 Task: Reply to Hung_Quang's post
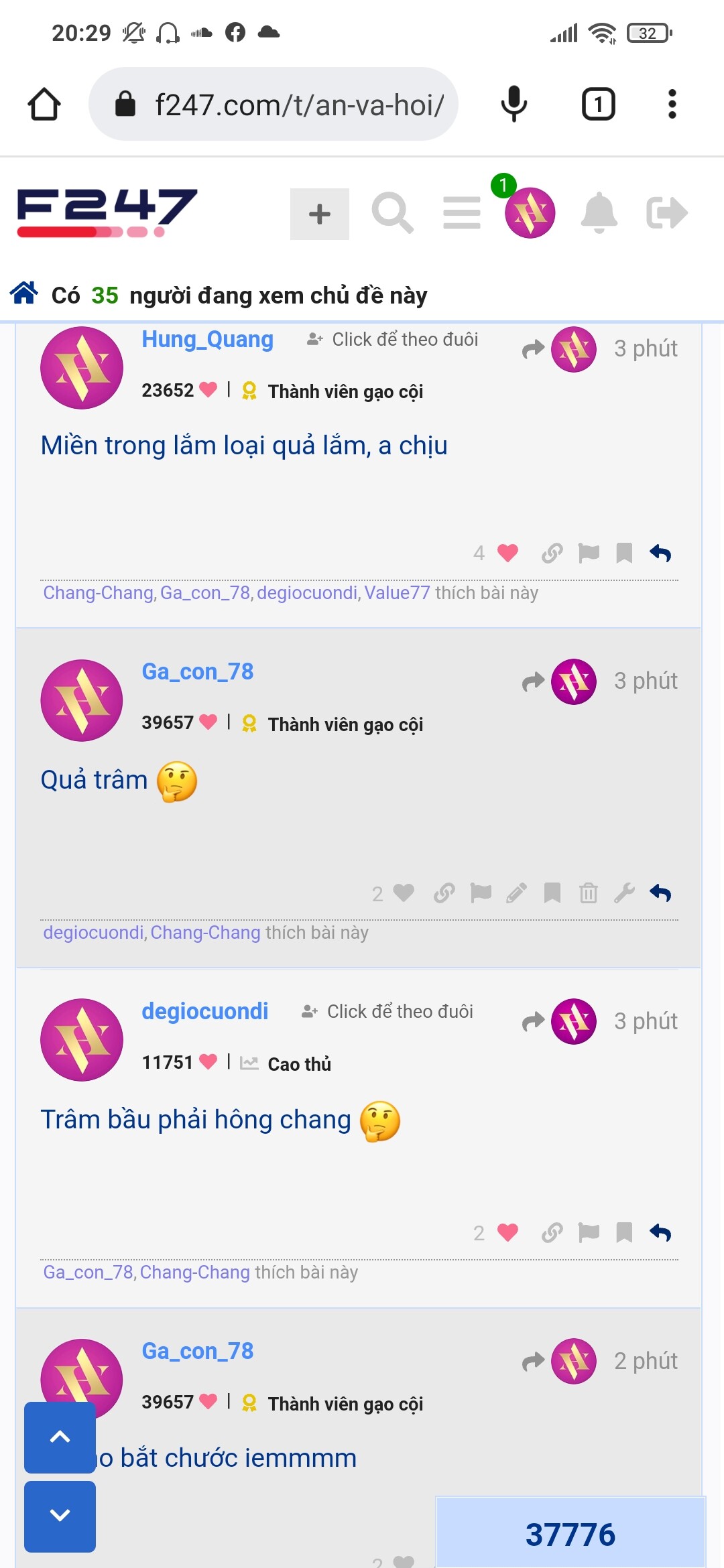coord(660,553)
